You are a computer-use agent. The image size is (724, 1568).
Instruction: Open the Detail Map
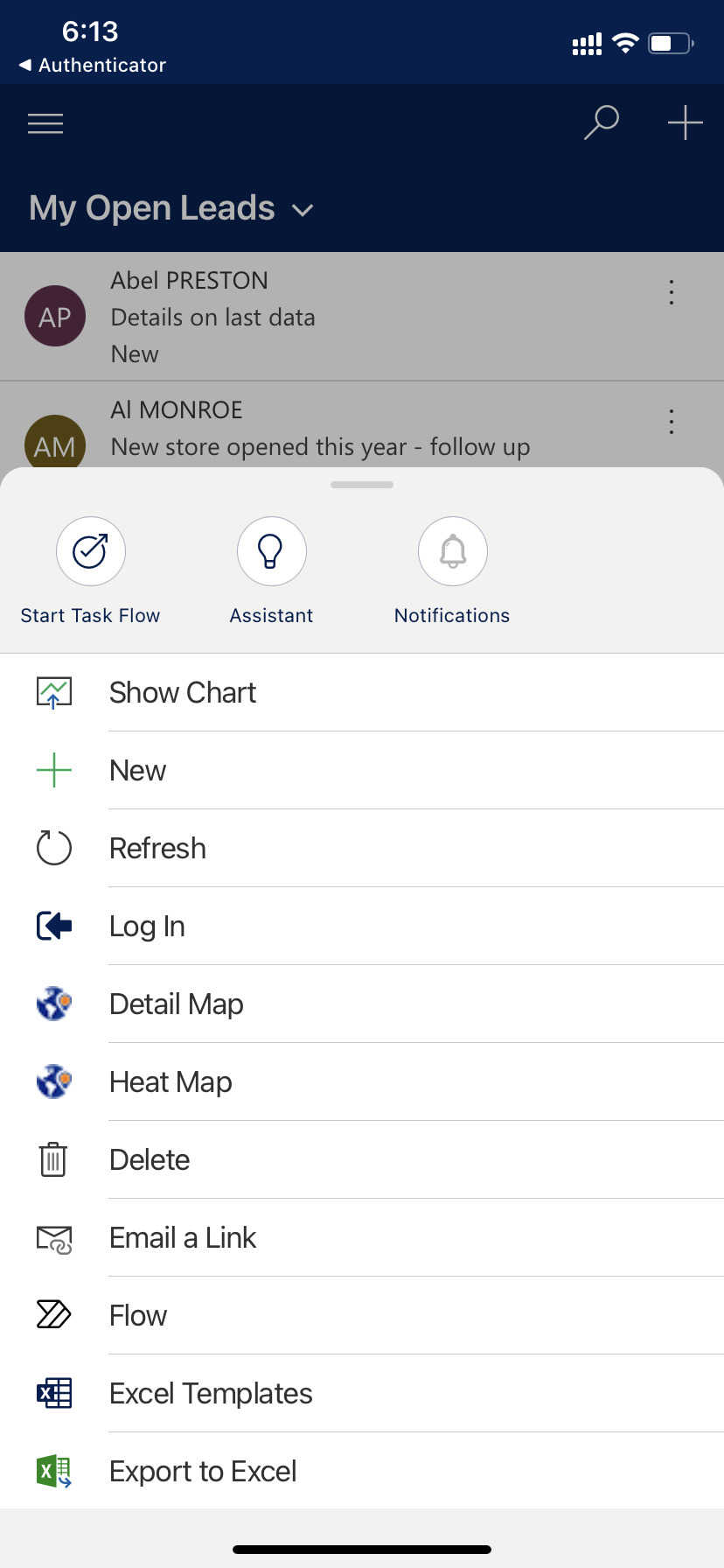[x=176, y=1004]
